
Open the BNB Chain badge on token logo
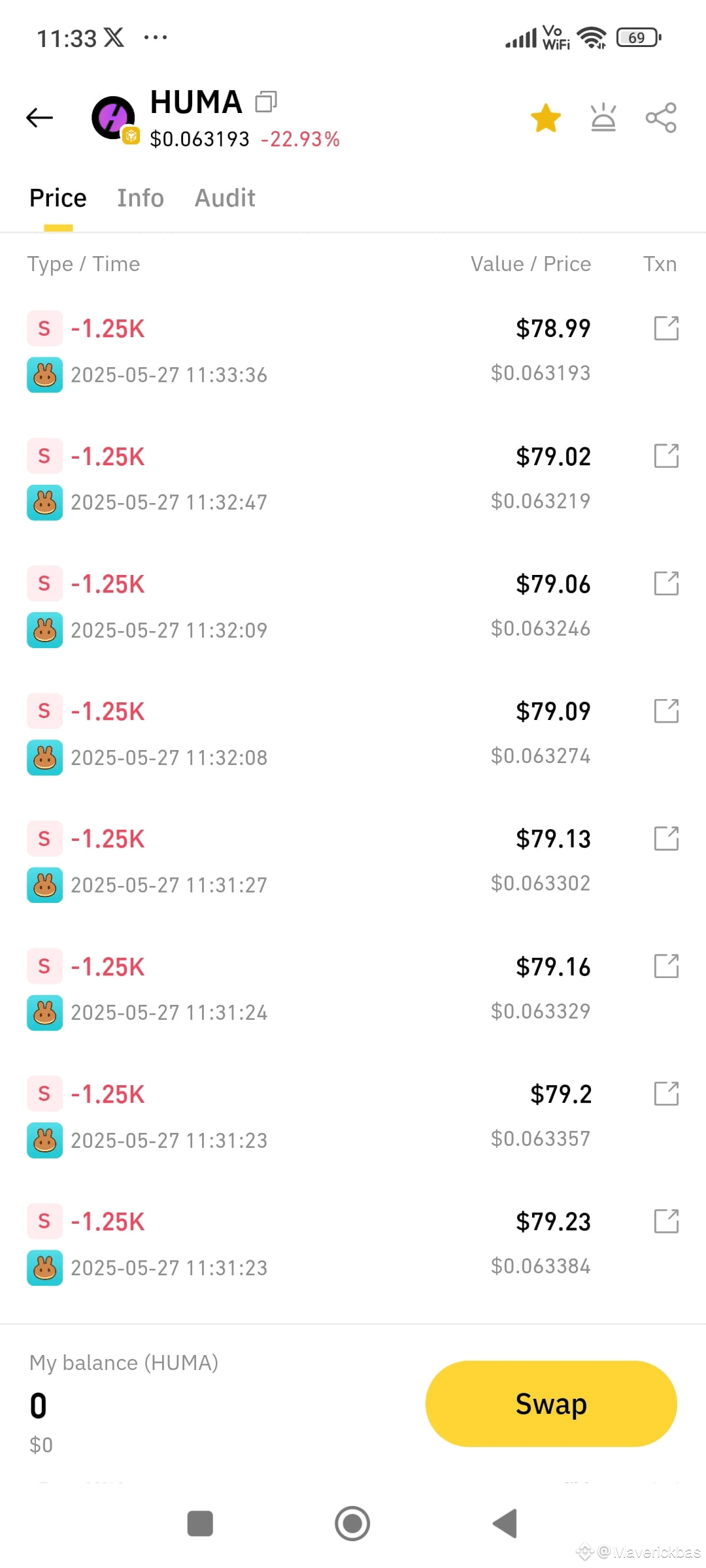(x=131, y=137)
